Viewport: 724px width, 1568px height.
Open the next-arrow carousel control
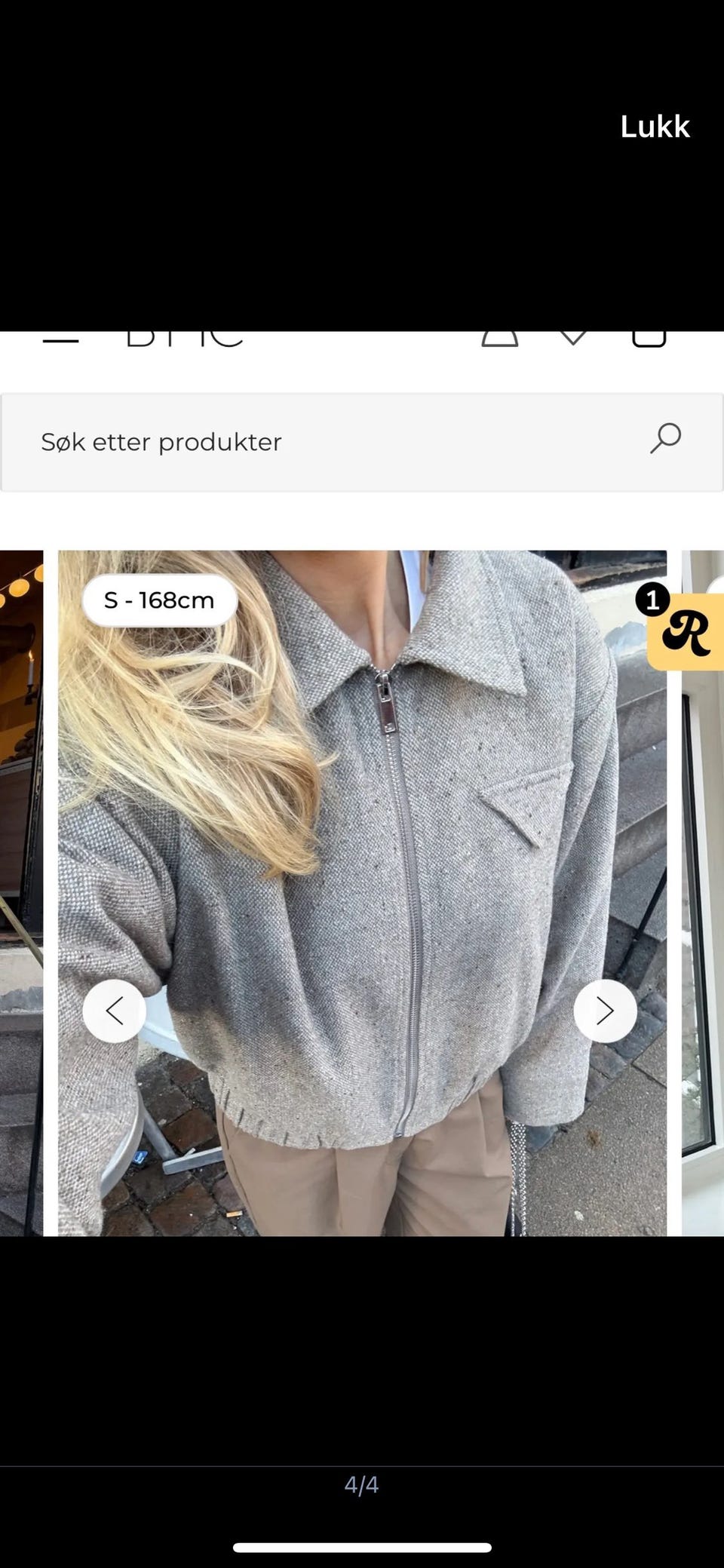point(606,1011)
